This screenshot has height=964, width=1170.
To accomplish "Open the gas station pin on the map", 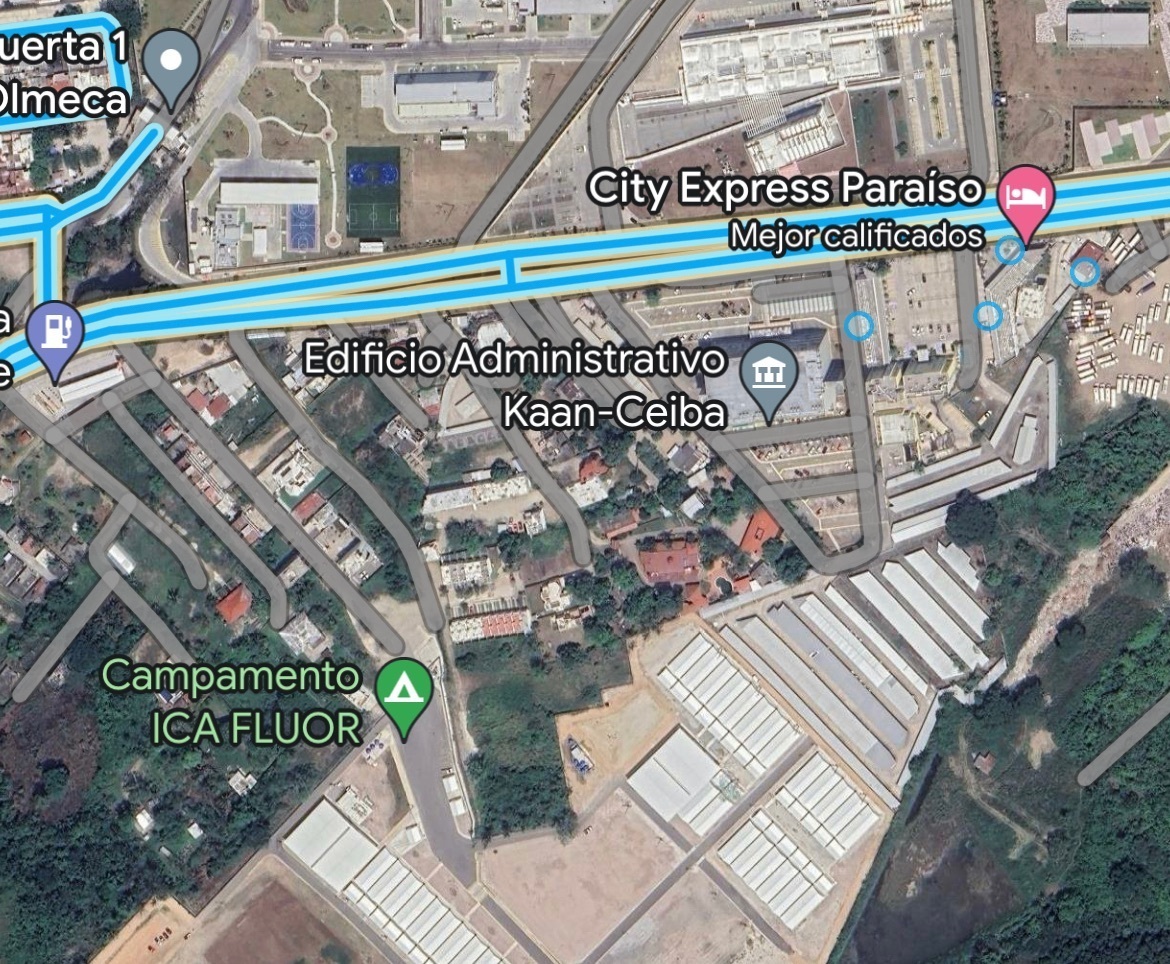I will (55, 333).
